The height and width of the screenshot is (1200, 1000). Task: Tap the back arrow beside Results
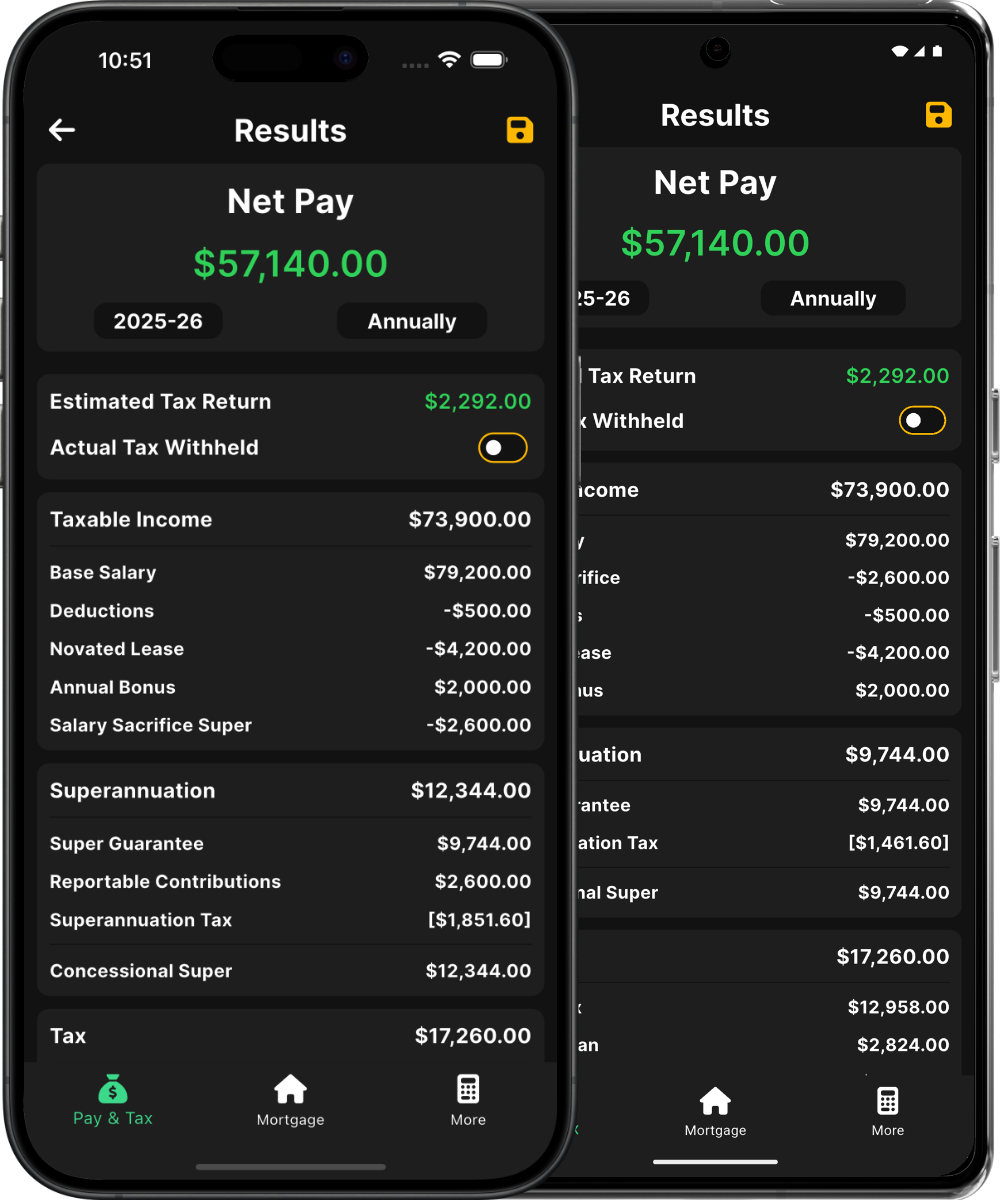click(x=62, y=130)
